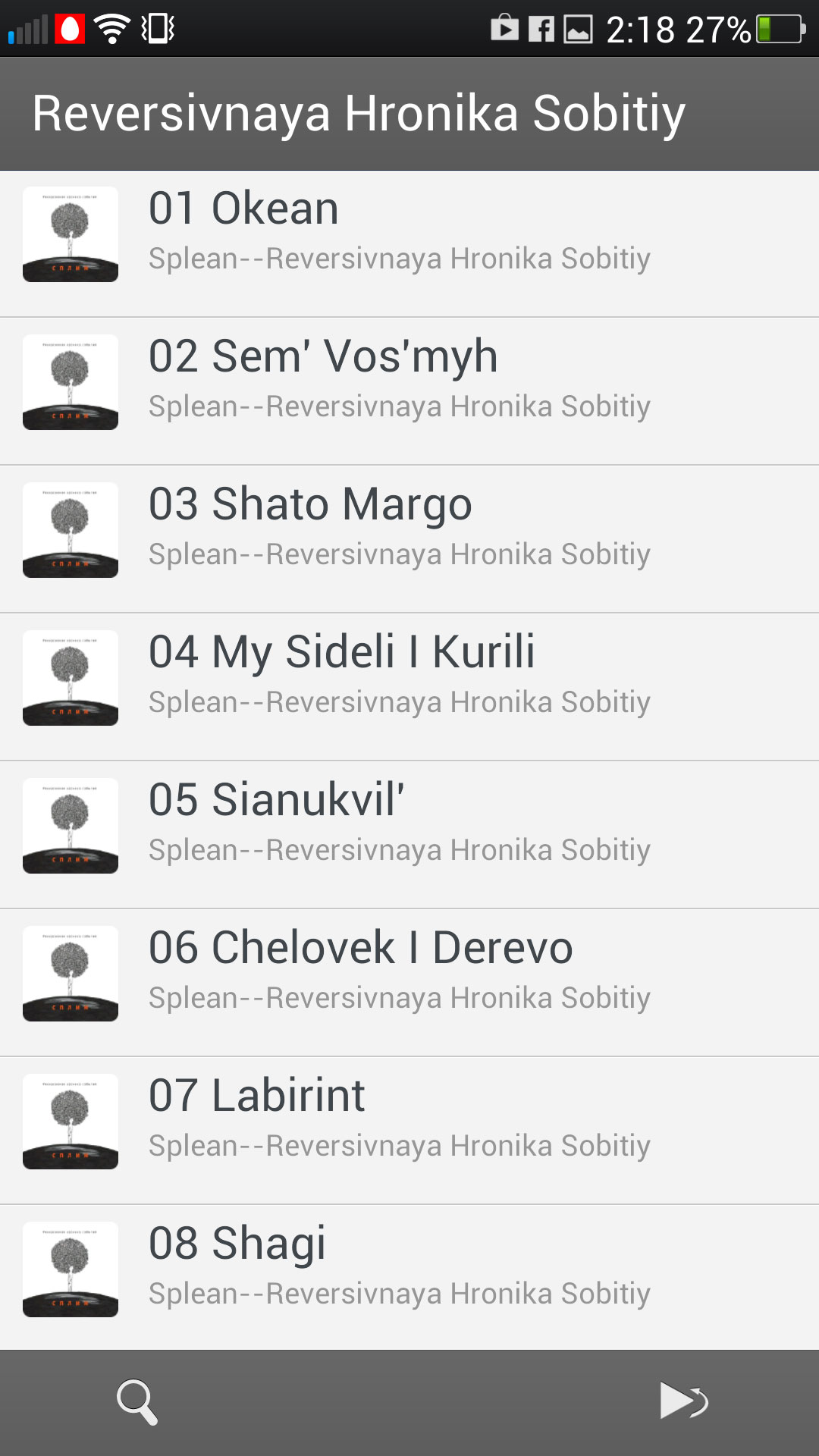Play the track 07 Labirint
Image resolution: width=819 pixels, height=1456 pixels.
[409, 1131]
